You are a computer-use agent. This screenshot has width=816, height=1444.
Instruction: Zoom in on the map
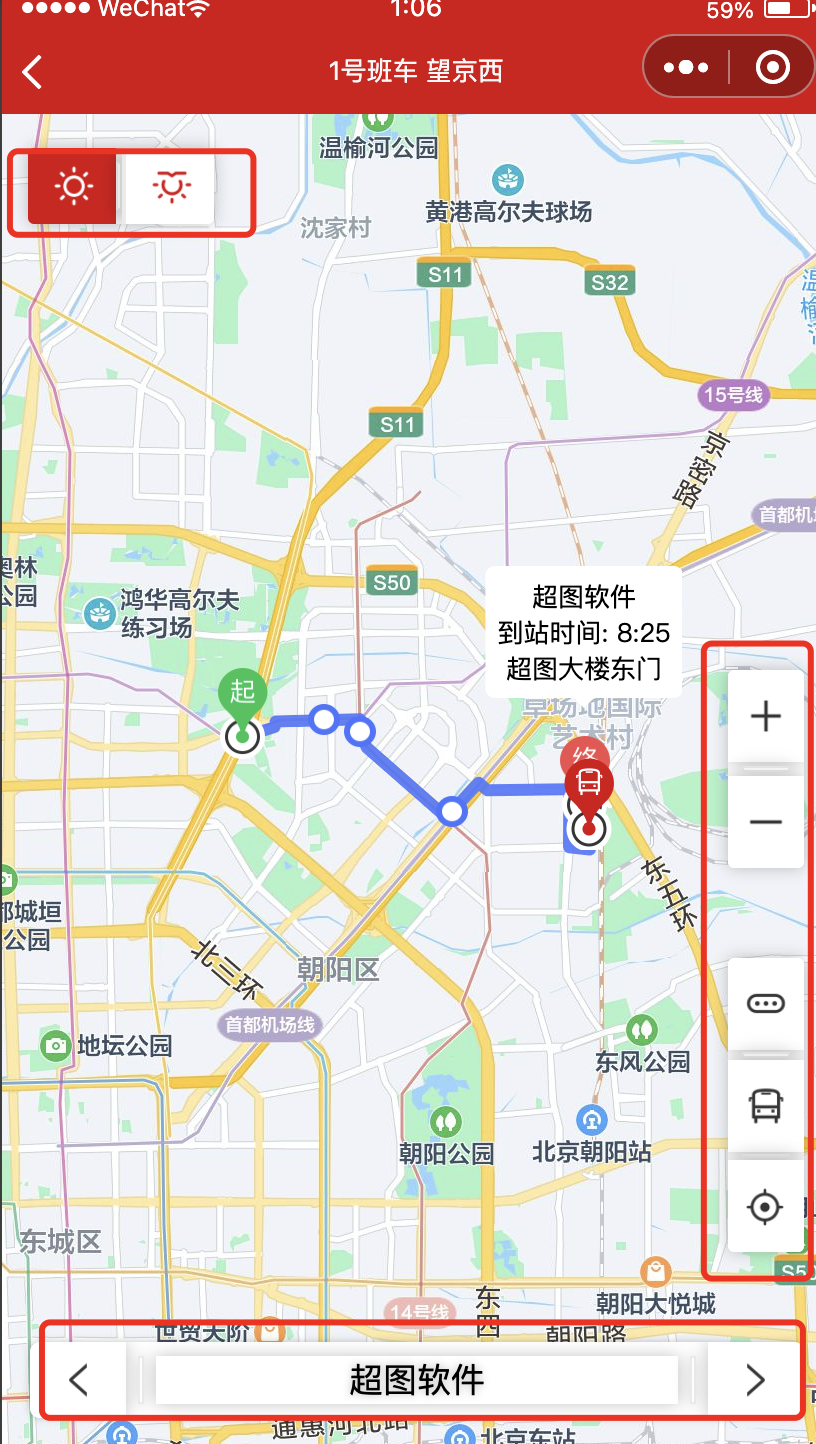point(765,716)
